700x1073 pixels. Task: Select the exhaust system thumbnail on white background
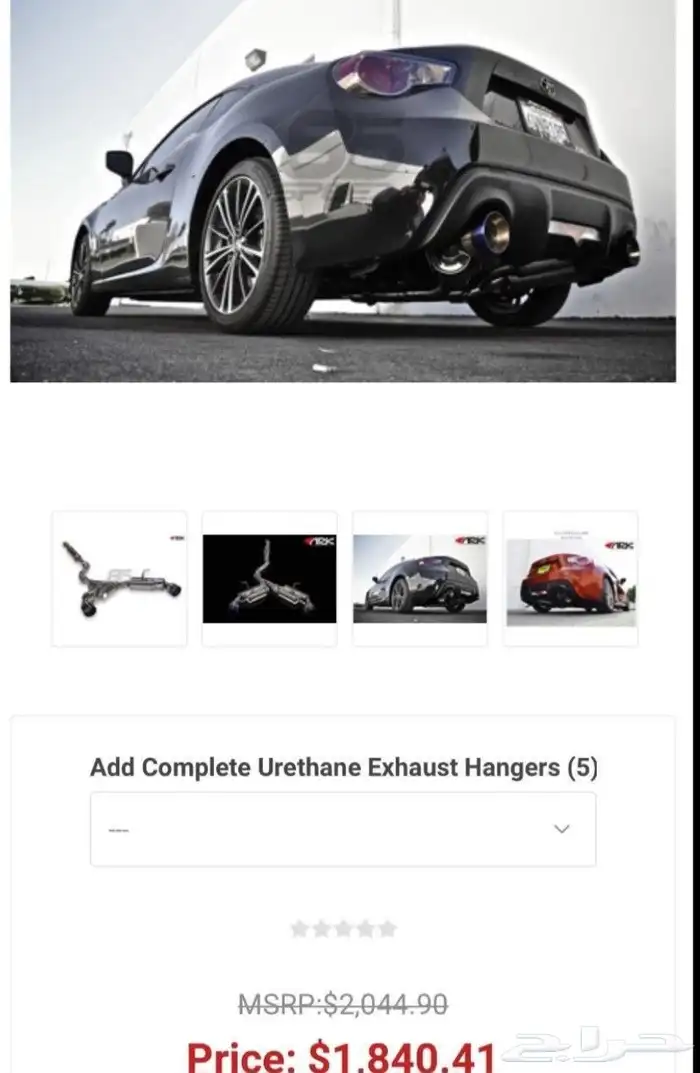point(120,579)
